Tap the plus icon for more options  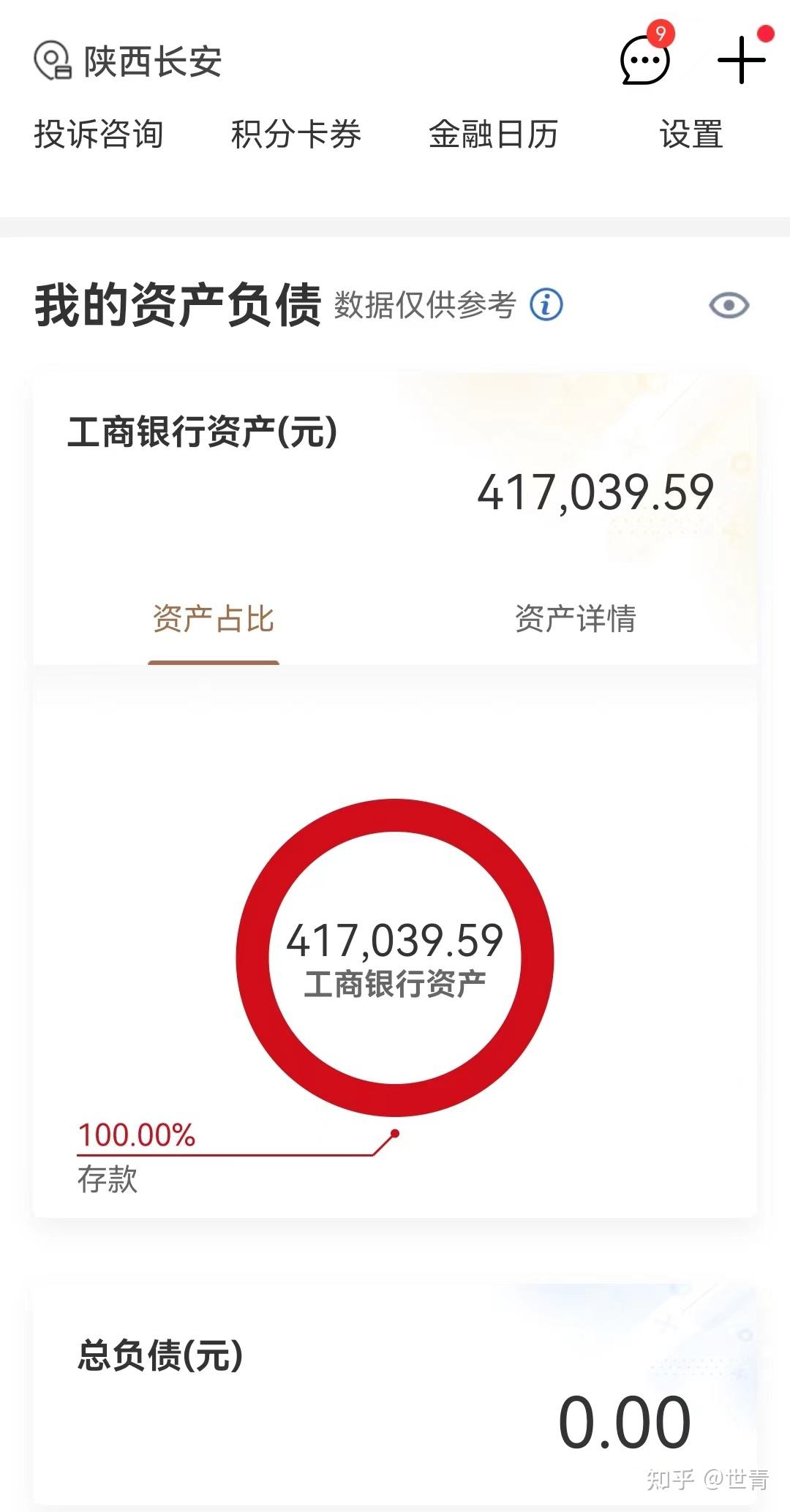741,60
